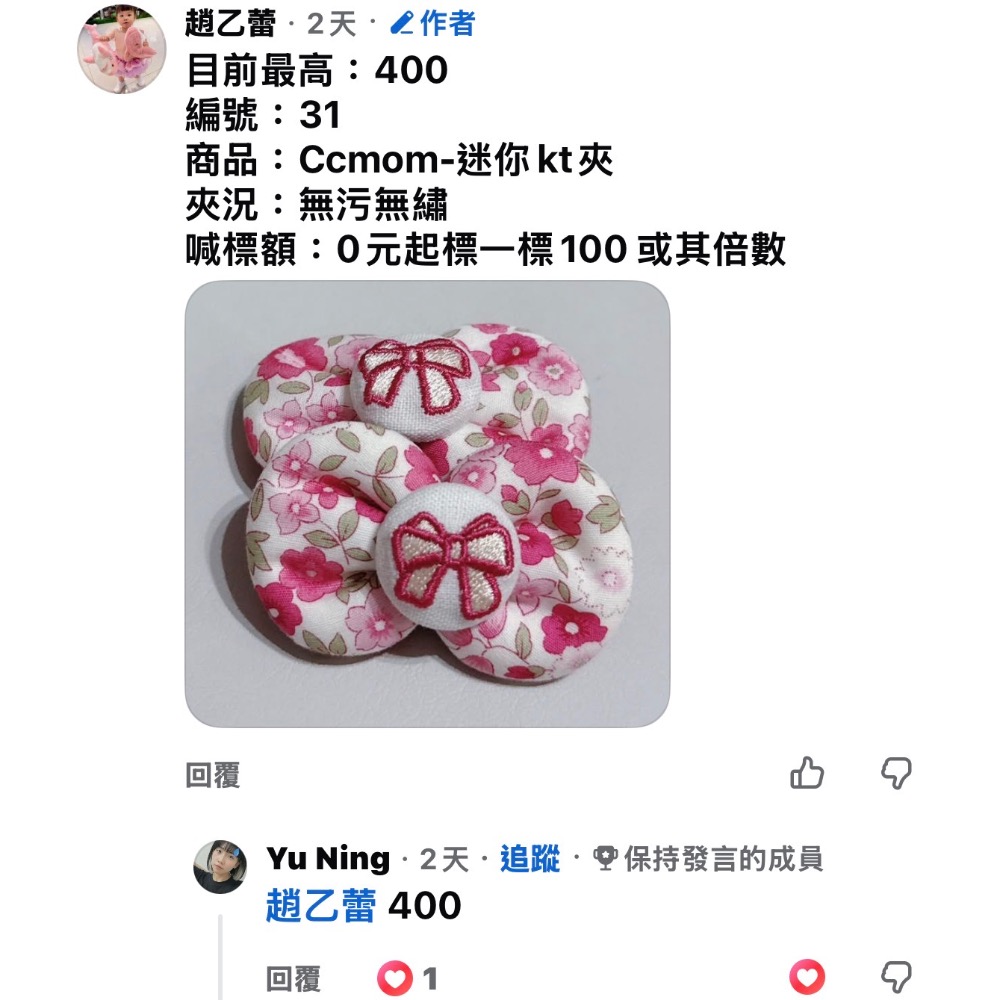Open the hair clip product photo

tap(427, 504)
